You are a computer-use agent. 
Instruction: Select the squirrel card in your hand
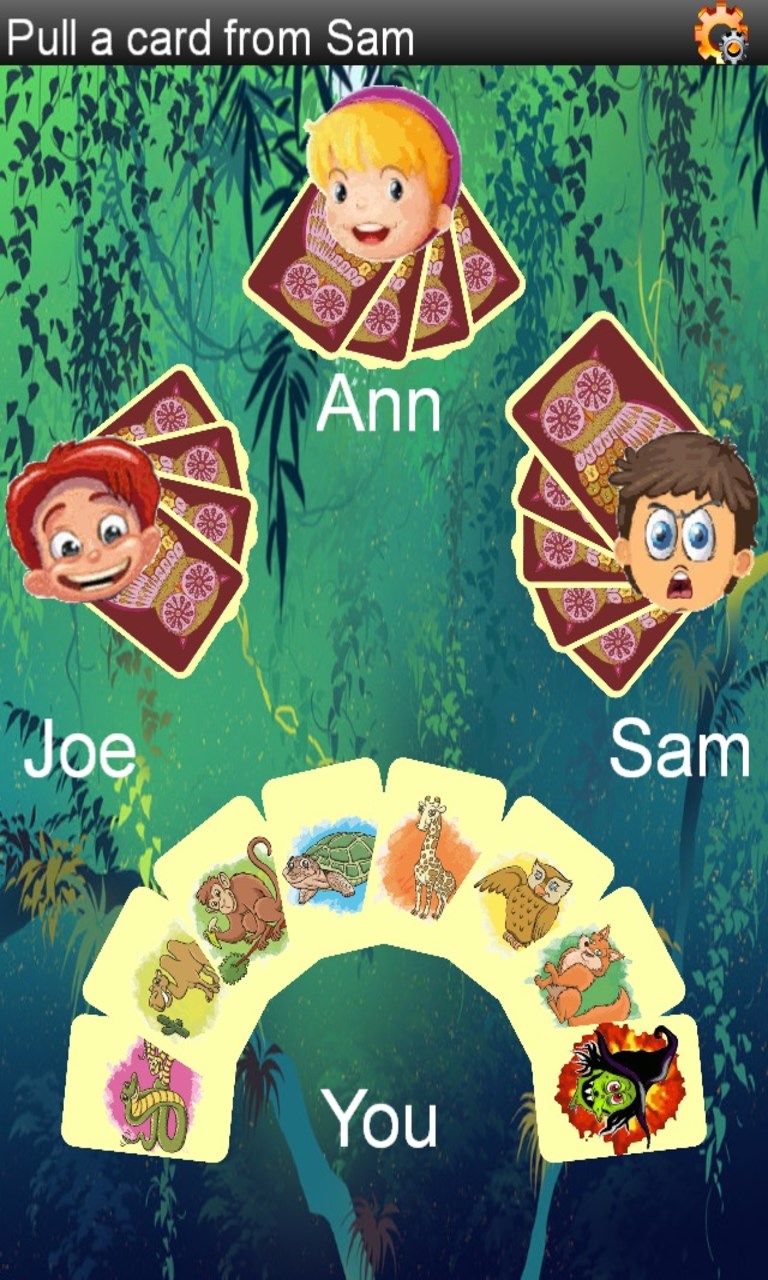point(585,973)
